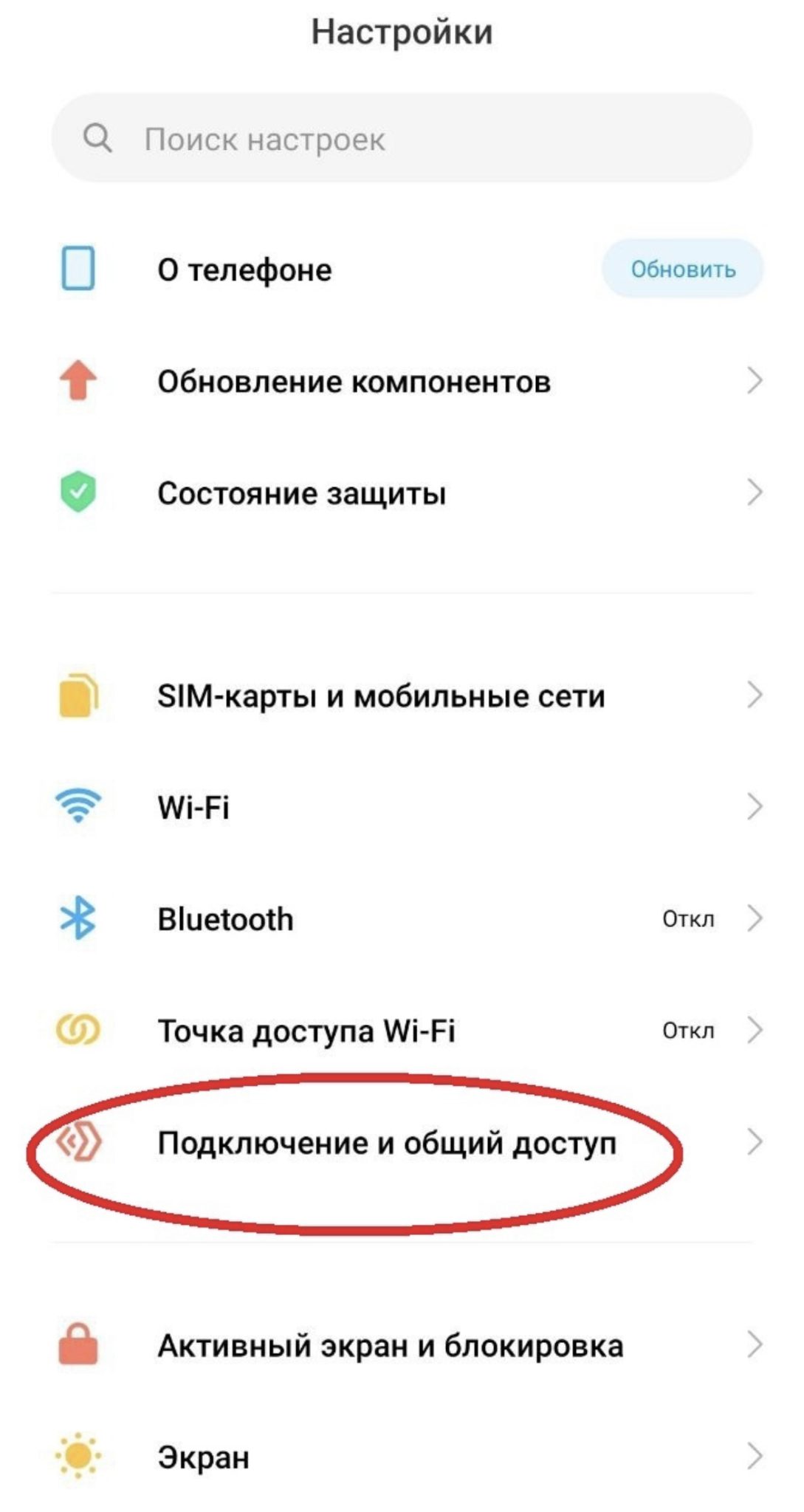This screenshot has height=1512, width=804.
Task: Tap the settings search field
Action: pyautogui.click(x=402, y=139)
